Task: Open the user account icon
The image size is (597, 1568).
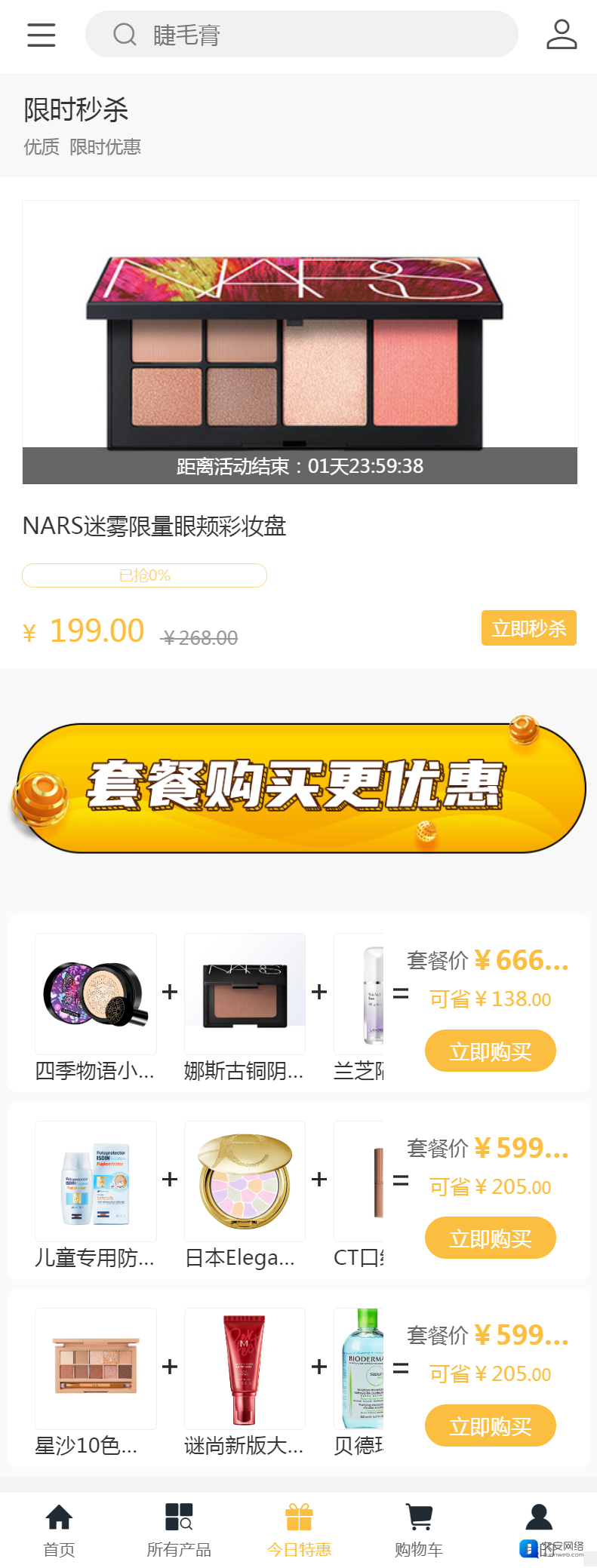Action: coord(562,35)
